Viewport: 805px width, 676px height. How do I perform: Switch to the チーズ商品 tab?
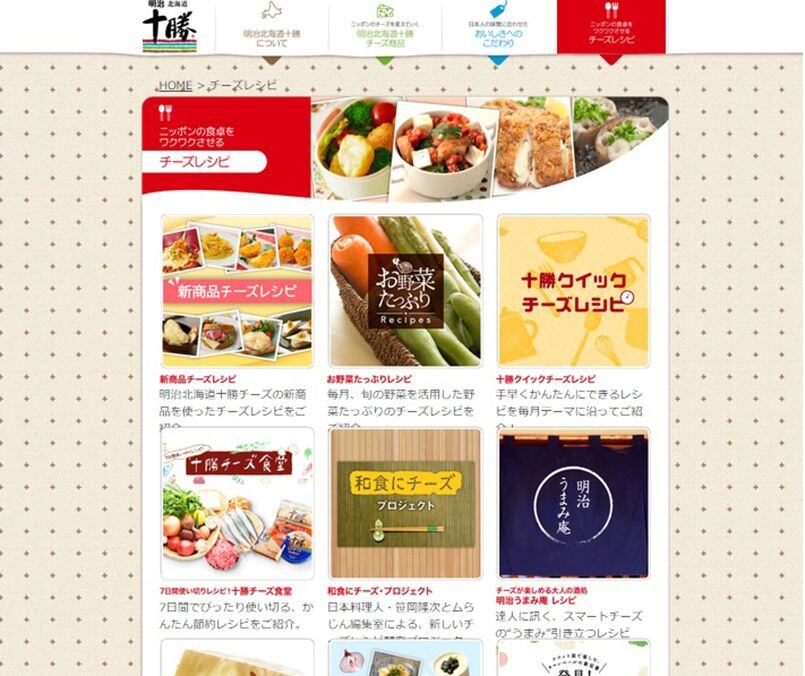pyautogui.click(x=385, y=28)
